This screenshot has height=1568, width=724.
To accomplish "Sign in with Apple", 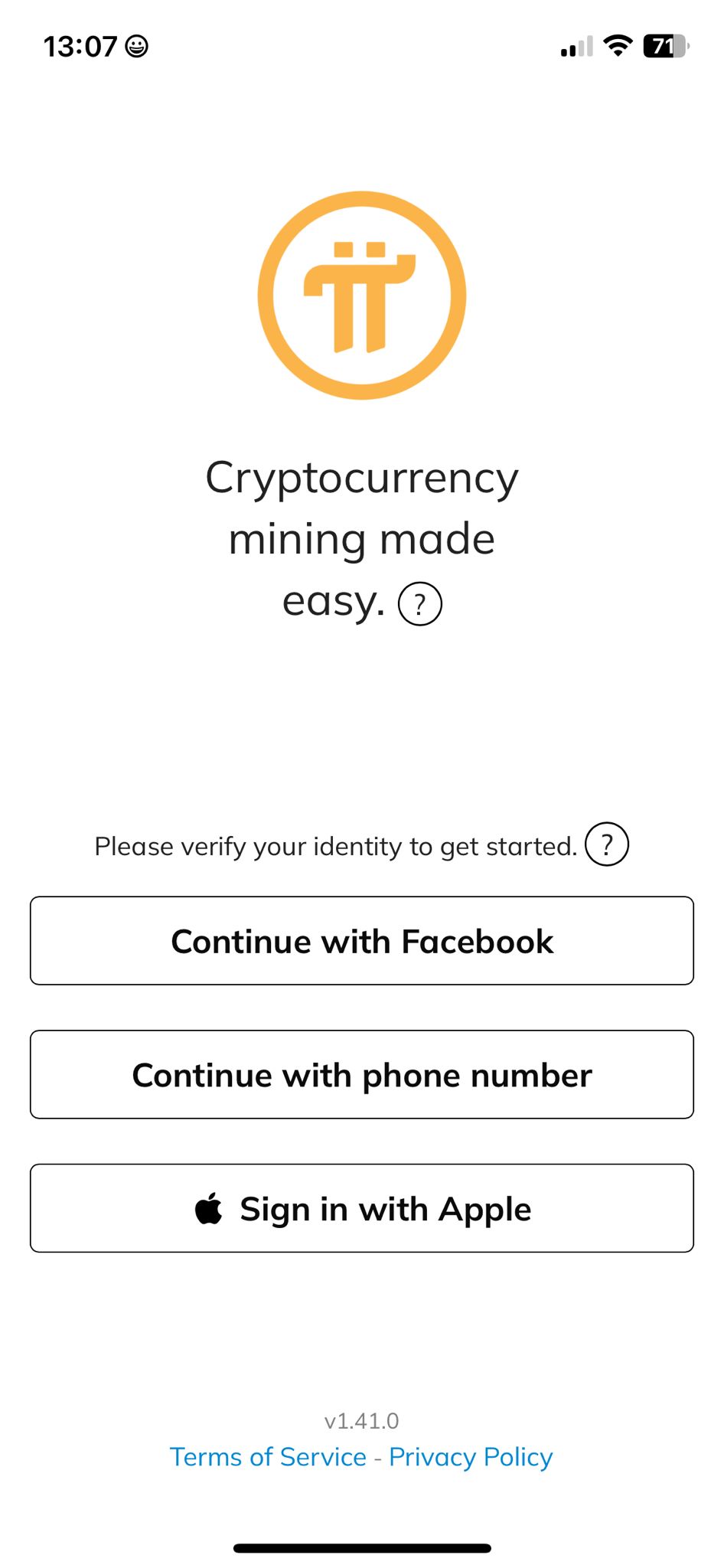I will tap(362, 1209).
